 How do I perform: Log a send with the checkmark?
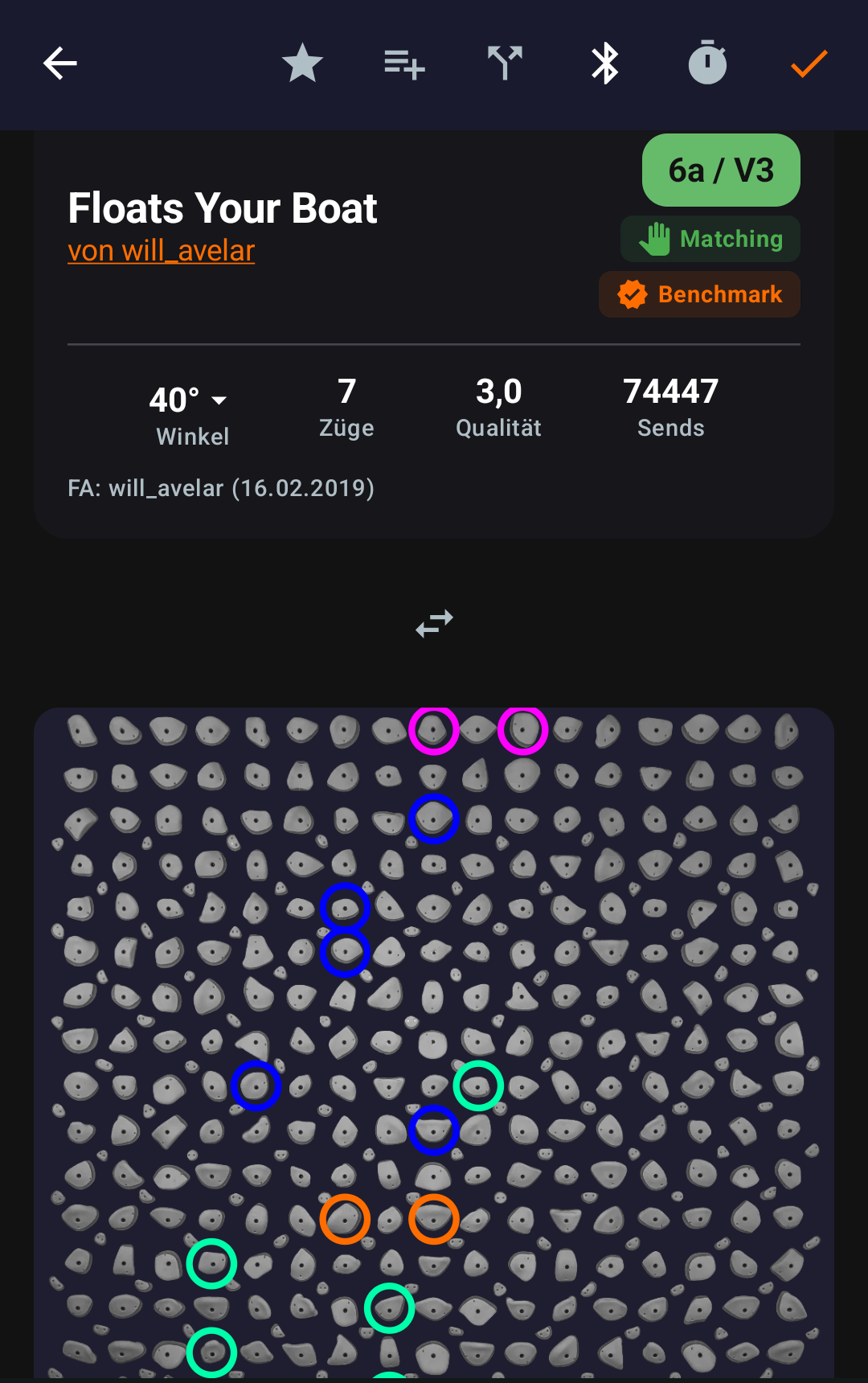[809, 64]
